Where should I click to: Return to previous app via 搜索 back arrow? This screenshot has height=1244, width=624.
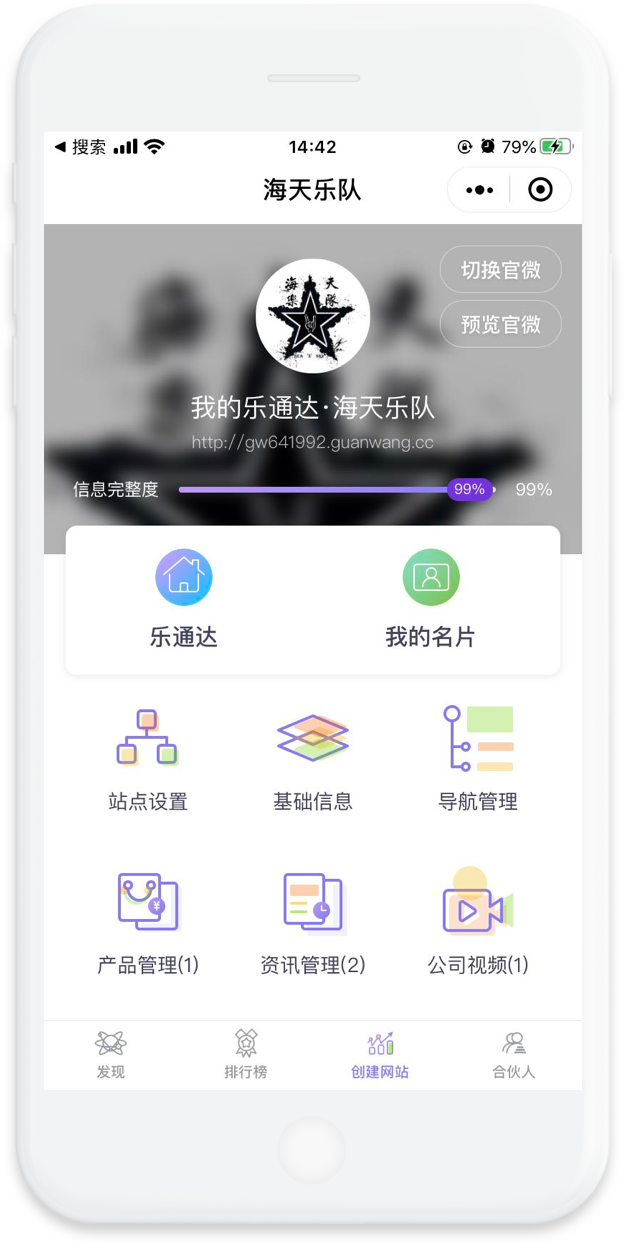coord(80,147)
